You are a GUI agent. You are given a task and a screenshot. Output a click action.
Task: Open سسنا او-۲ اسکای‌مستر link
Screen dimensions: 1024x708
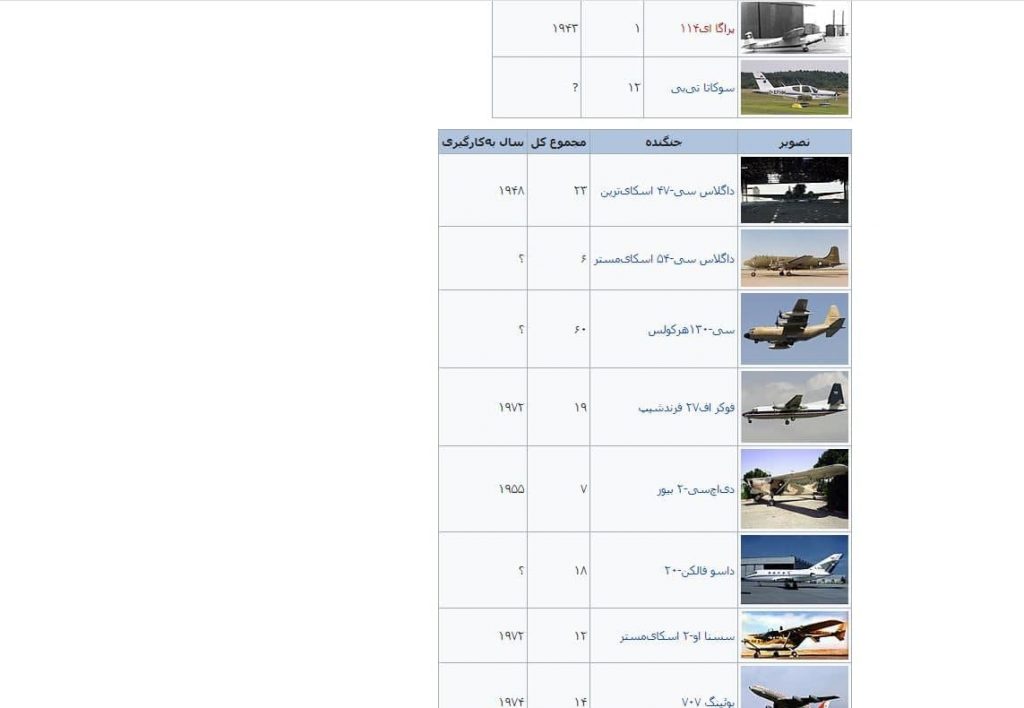coord(677,636)
